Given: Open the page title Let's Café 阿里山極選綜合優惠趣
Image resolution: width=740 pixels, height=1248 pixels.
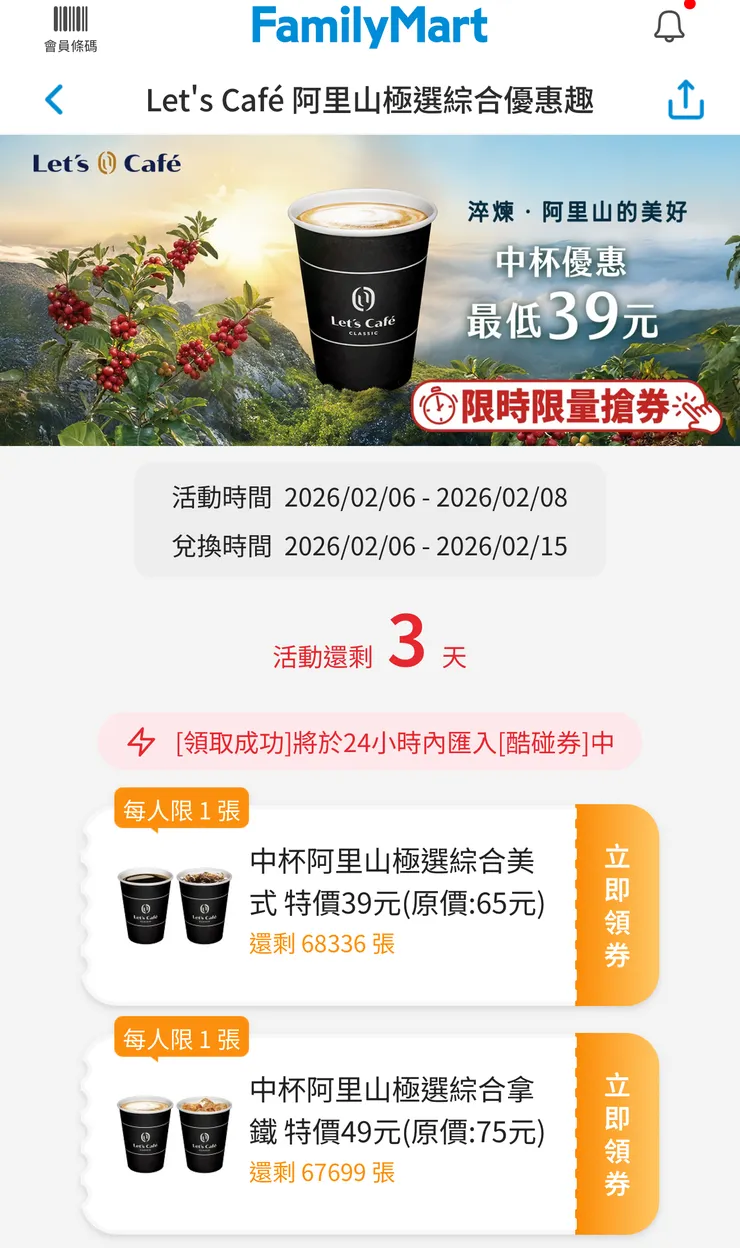Looking at the screenshot, I should pos(369,100).
